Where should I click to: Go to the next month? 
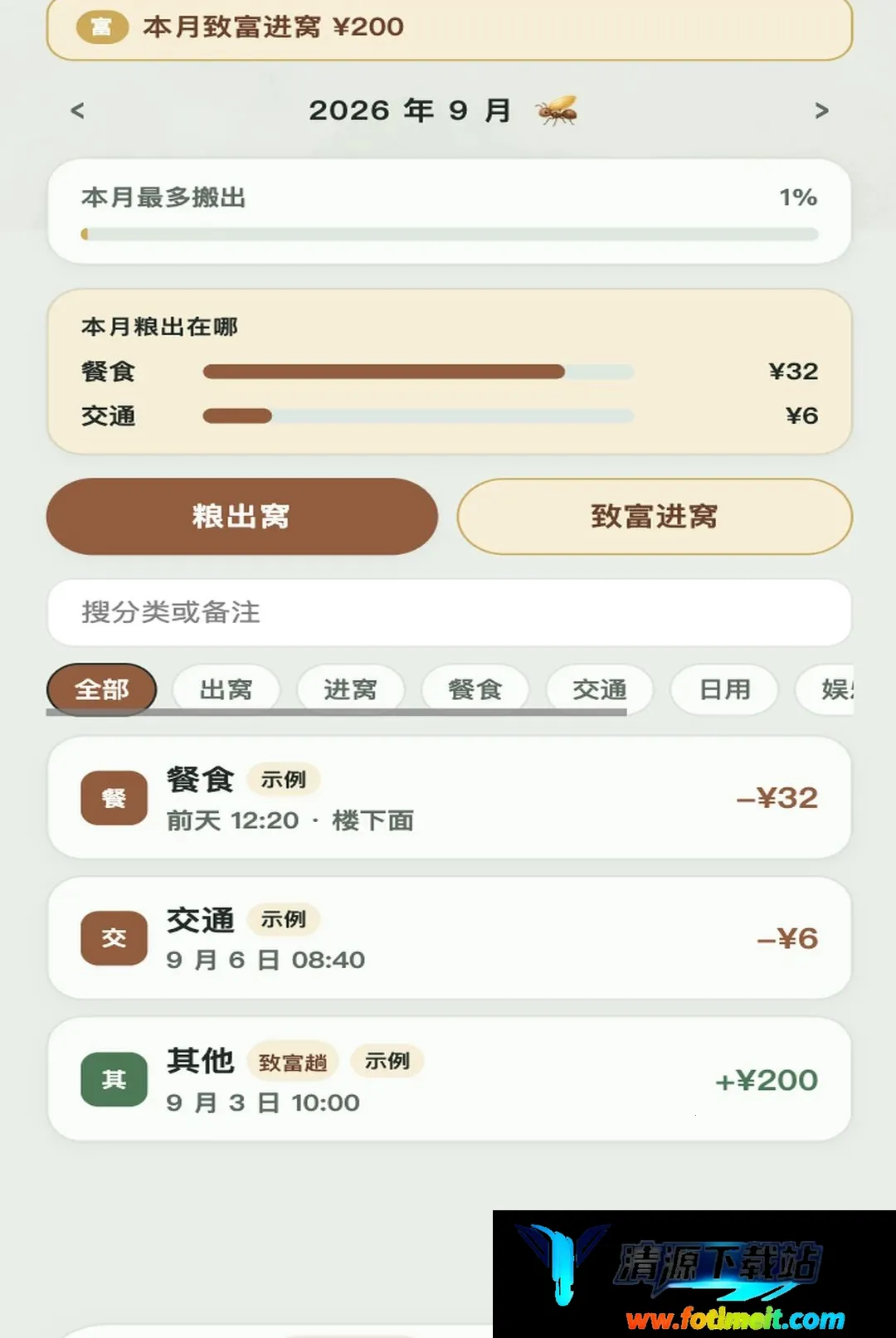(821, 110)
